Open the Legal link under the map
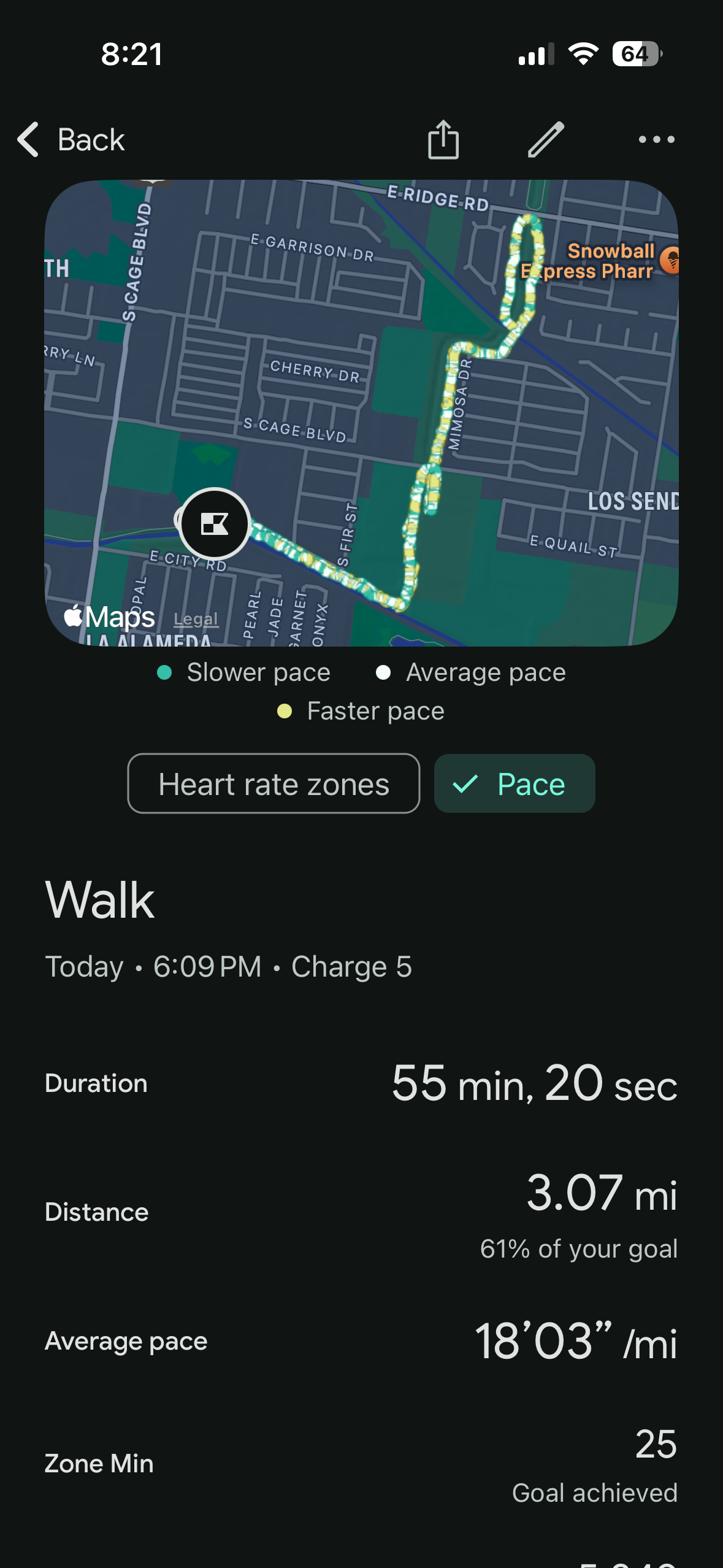Image resolution: width=723 pixels, height=1568 pixels. (x=195, y=618)
